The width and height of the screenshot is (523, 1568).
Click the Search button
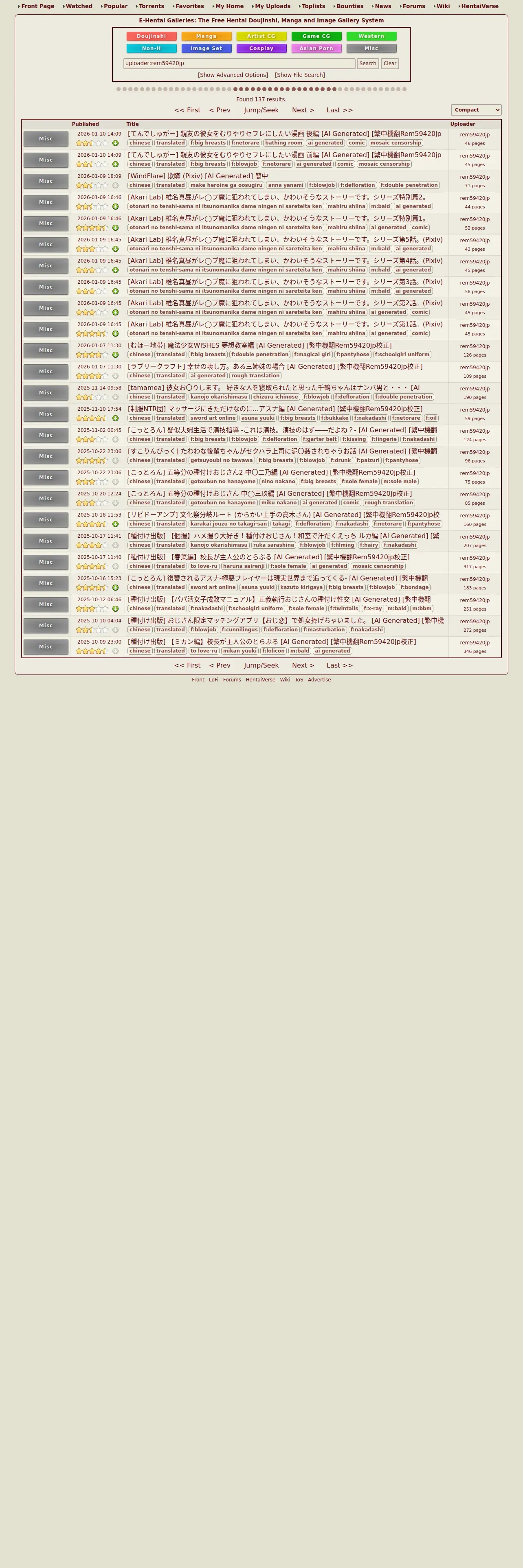click(x=368, y=64)
